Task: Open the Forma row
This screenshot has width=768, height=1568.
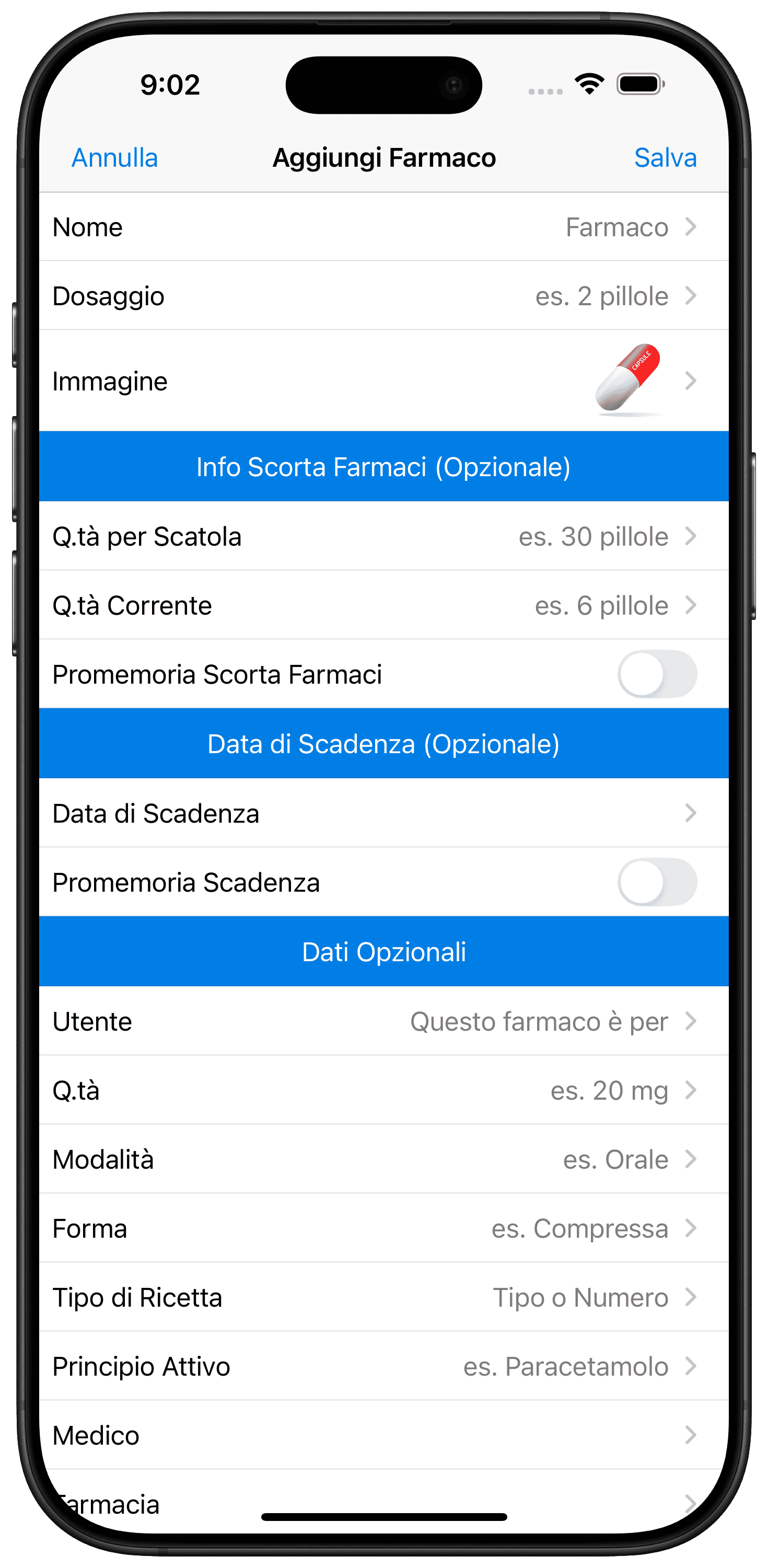Action: point(384,1228)
